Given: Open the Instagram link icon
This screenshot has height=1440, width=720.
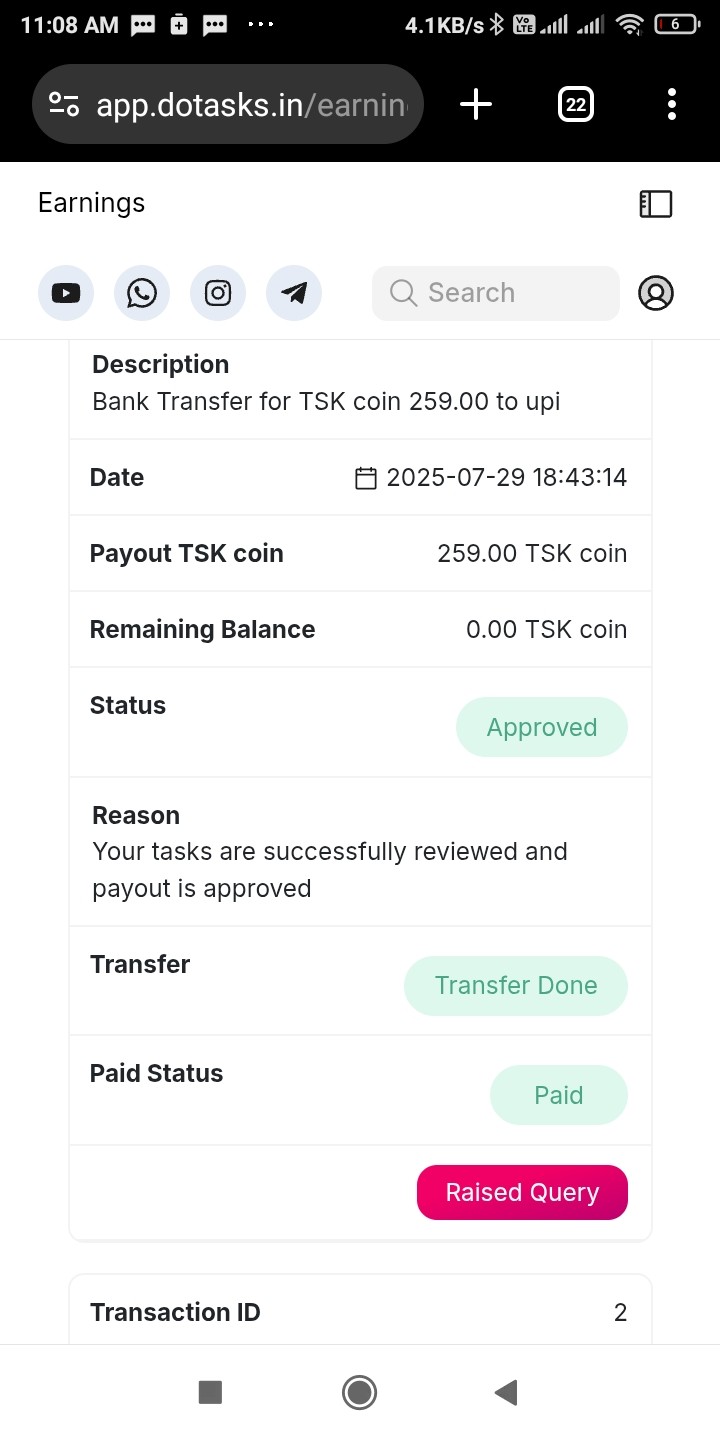Looking at the screenshot, I should [x=218, y=293].
